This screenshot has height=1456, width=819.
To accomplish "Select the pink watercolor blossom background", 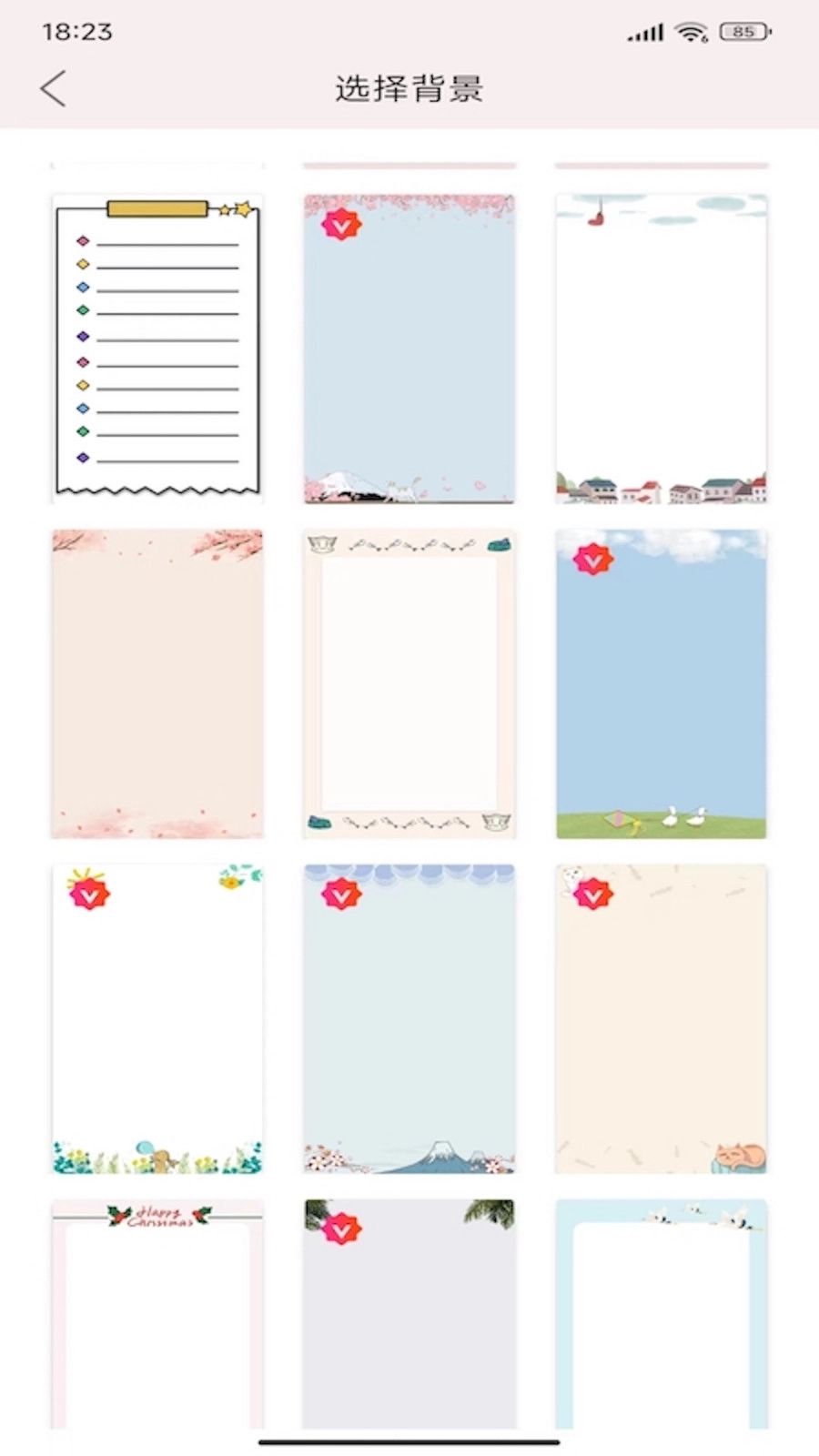I will click(157, 683).
